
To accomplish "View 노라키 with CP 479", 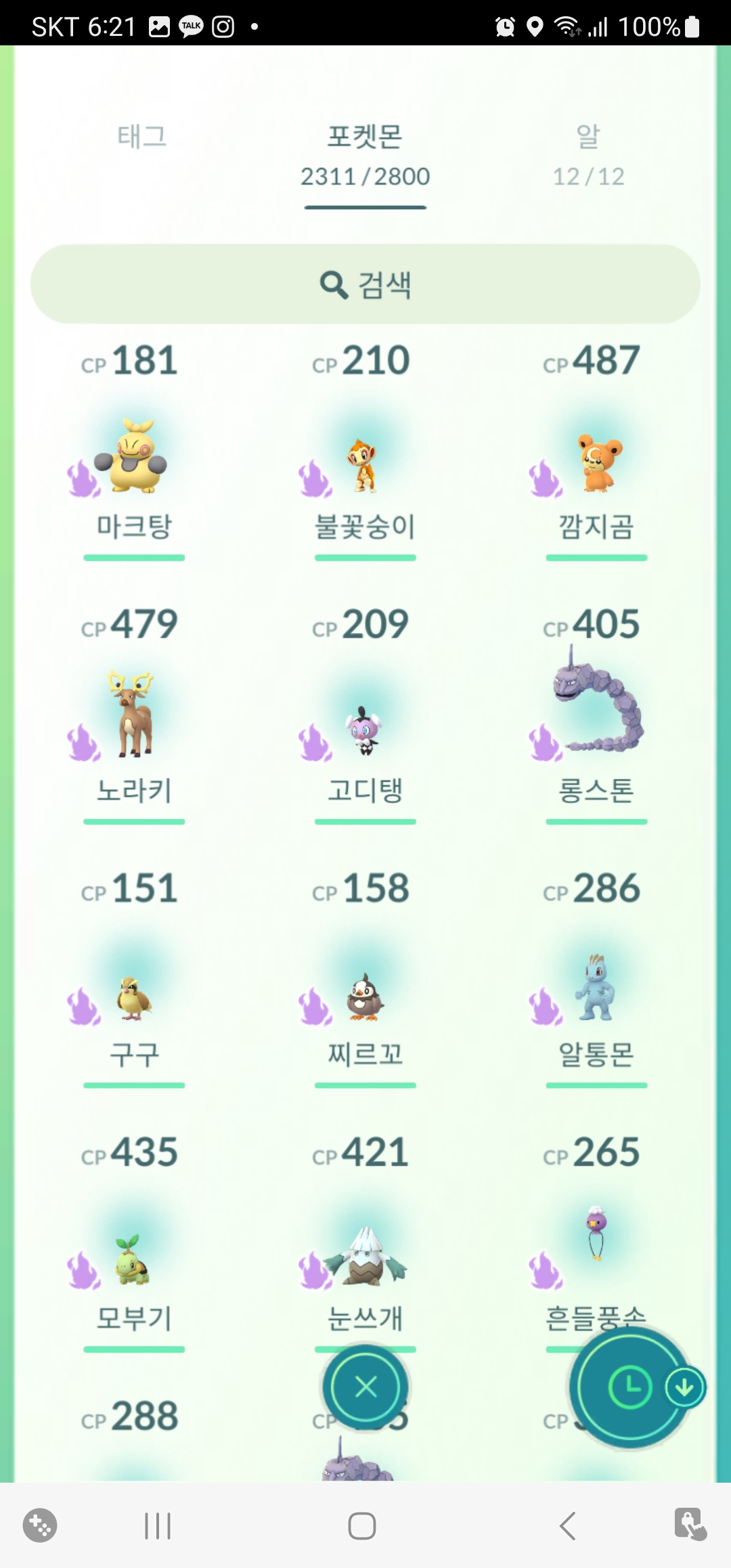I will click(x=133, y=718).
